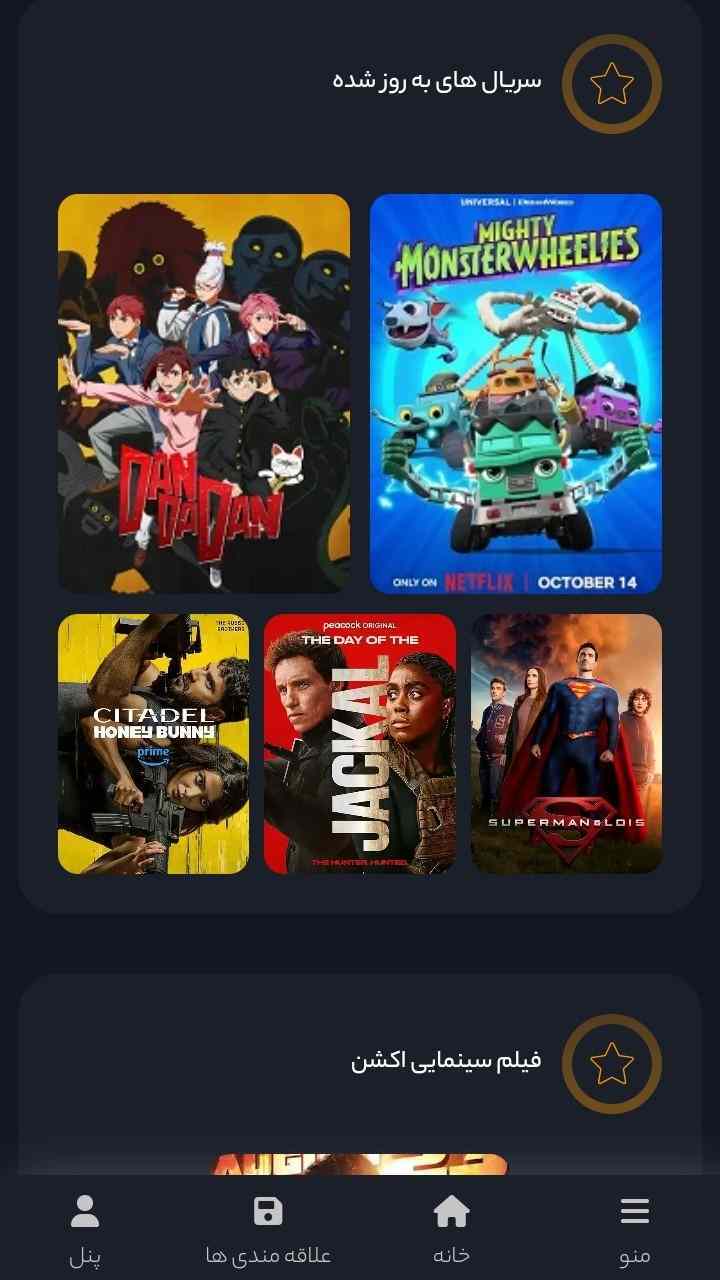Open The Day of the Jackal poster
The height and width of the screenshot is (1280, 720).
tap(360, 744)
